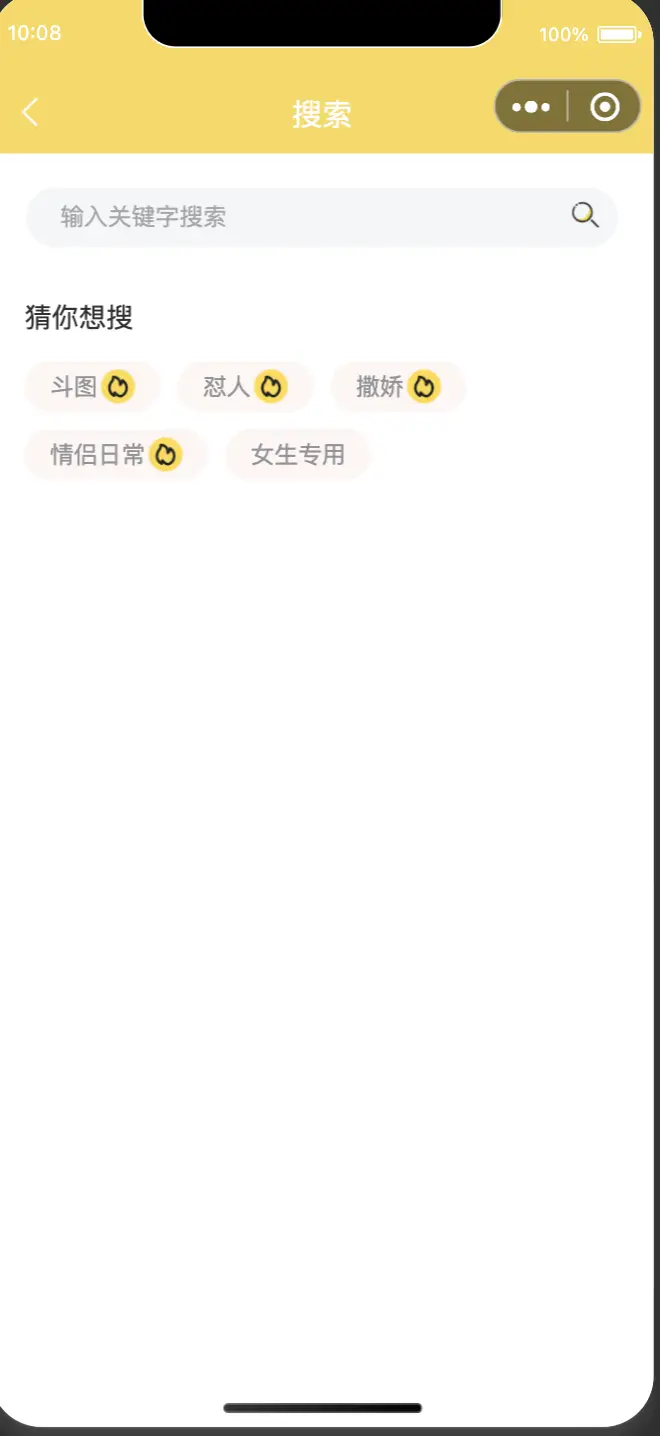Screen dimensions: 660x1436
Task: Open the mini program more-options menu
Action: click(x=531, y=107)
